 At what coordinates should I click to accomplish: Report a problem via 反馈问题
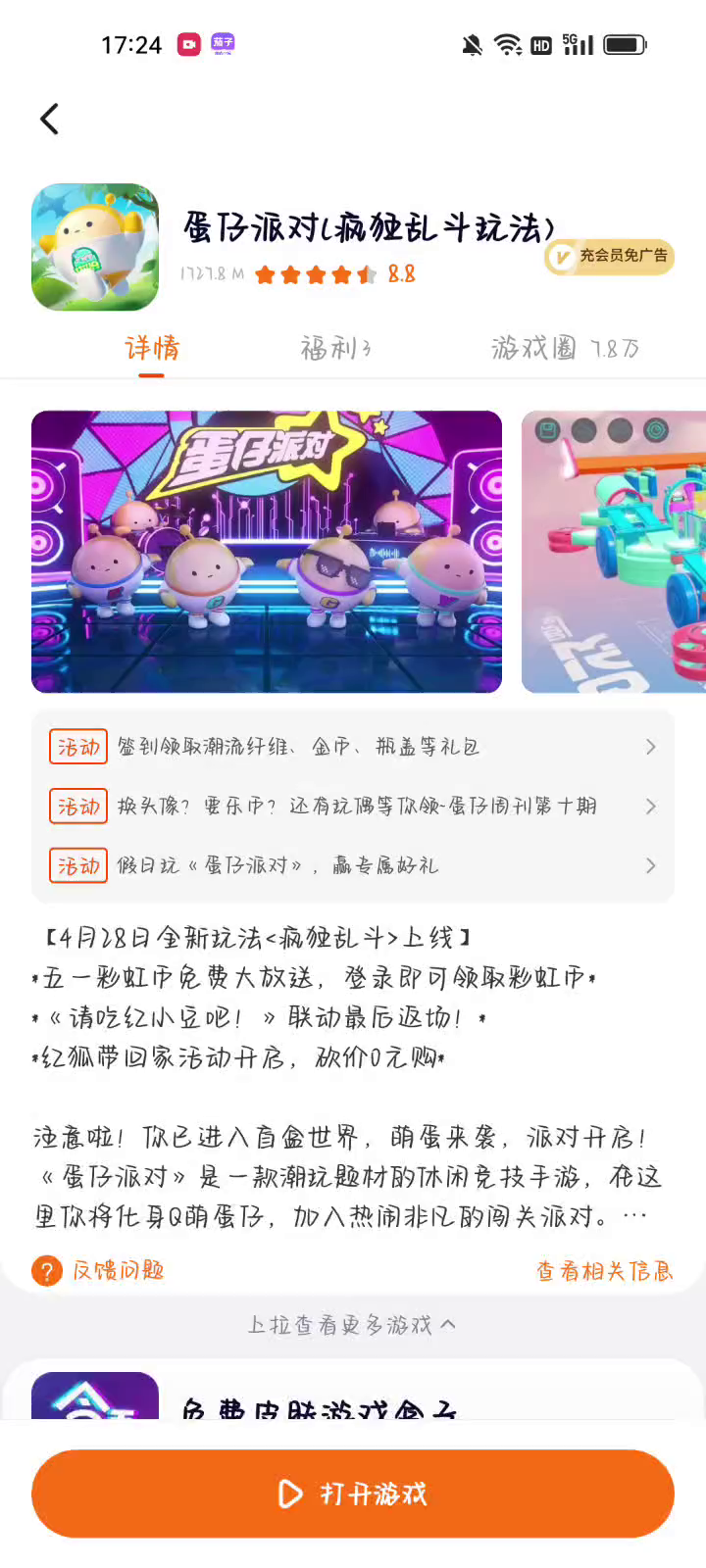[98, 1271]
